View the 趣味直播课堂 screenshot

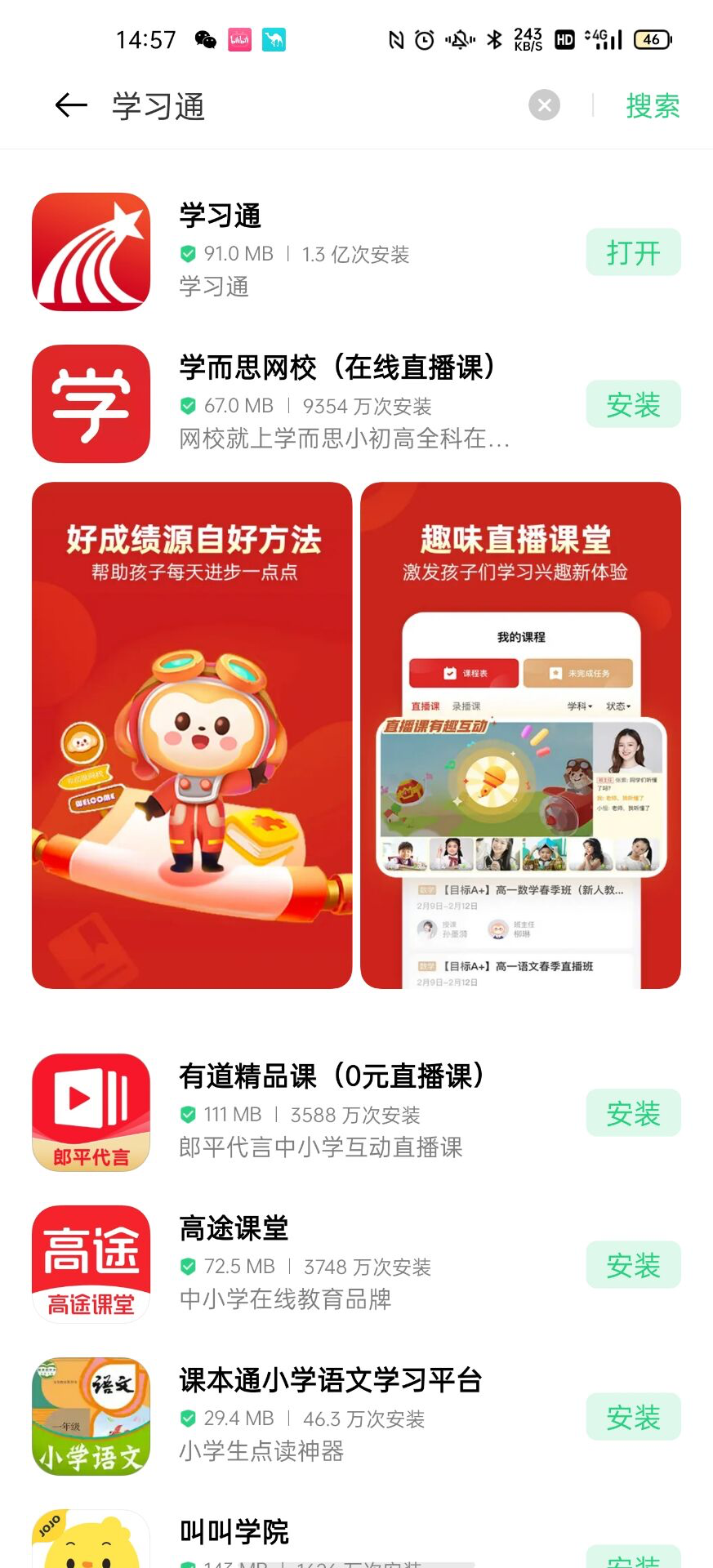pos(520,735)
